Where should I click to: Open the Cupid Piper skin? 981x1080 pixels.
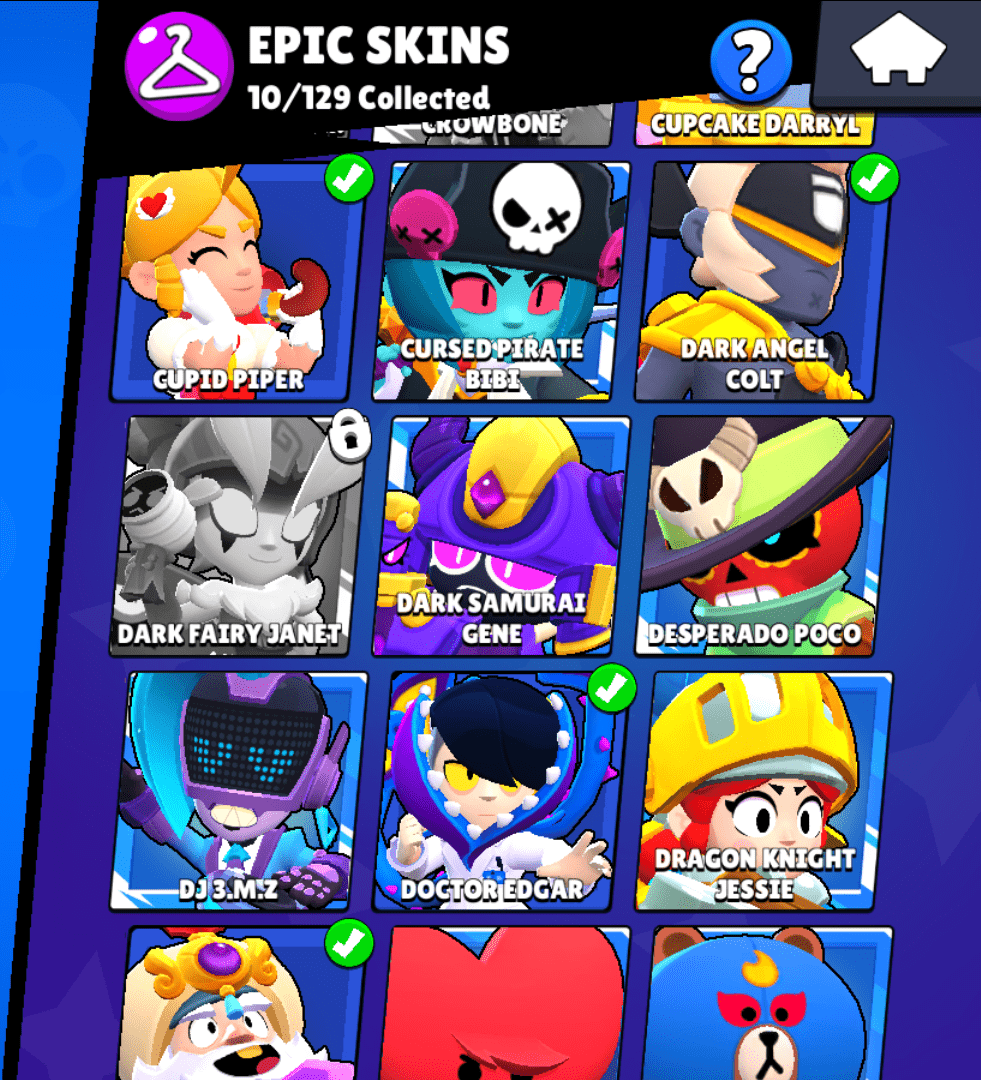(x=236, y=282)
